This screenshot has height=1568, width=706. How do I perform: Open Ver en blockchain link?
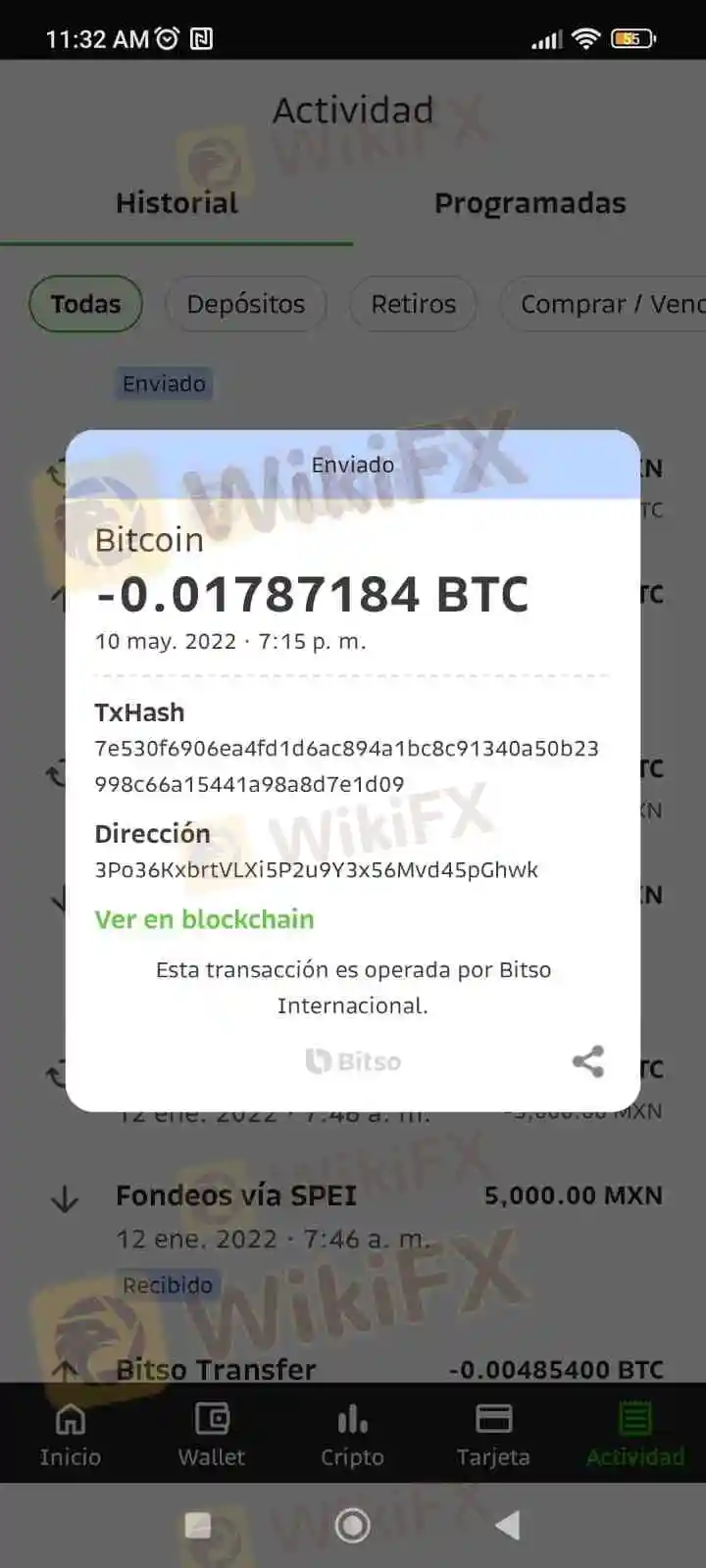(204, 919)
